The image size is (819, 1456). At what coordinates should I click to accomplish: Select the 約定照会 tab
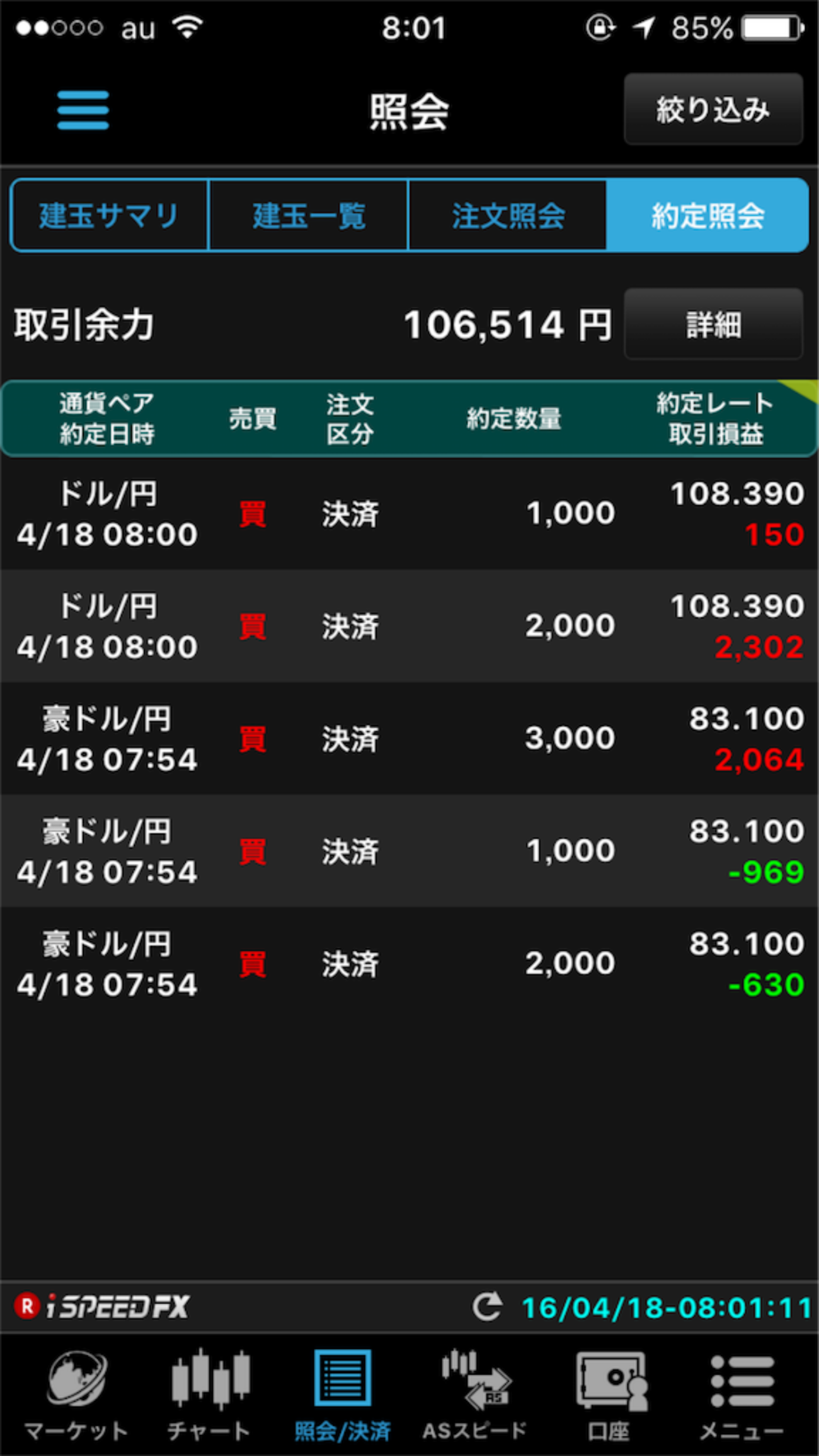click(x=707, y=215)
